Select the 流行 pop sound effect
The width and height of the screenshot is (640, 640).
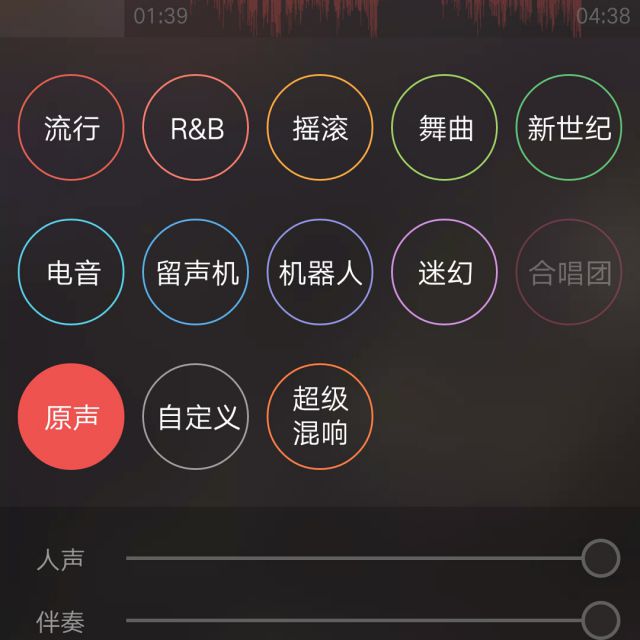pyautogui.click(x=72, y=128)
